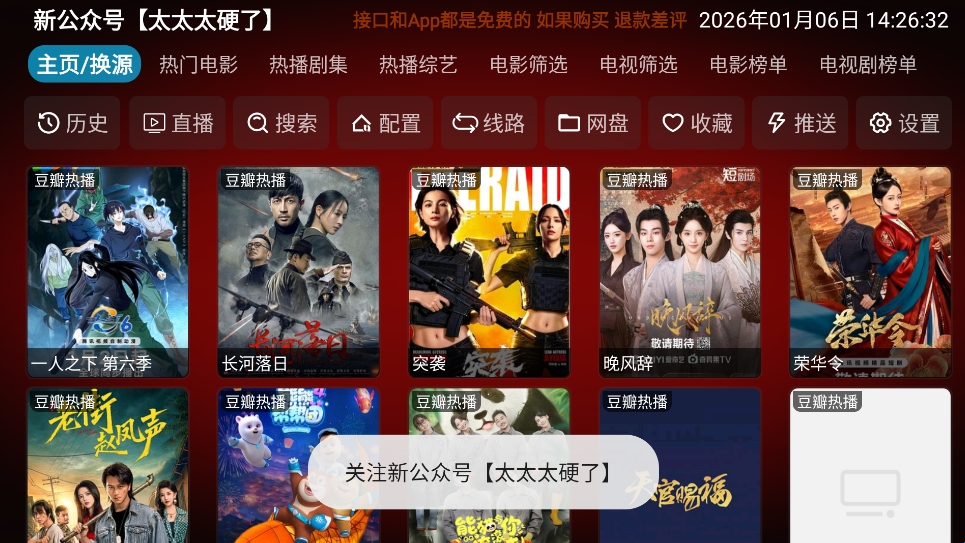
Task: Open the 历史 watch history
Action: (72, 123)
